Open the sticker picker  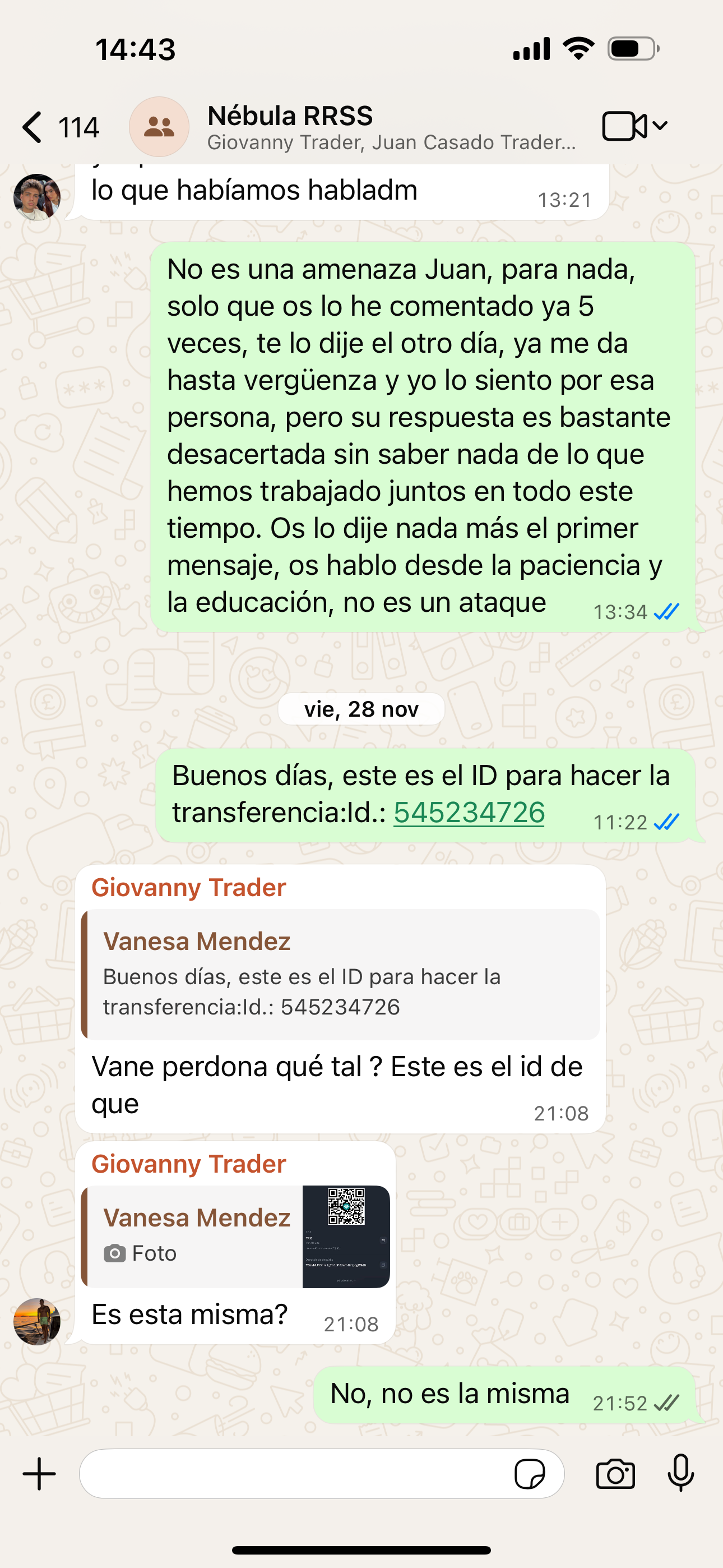(x=530, y=1474)
